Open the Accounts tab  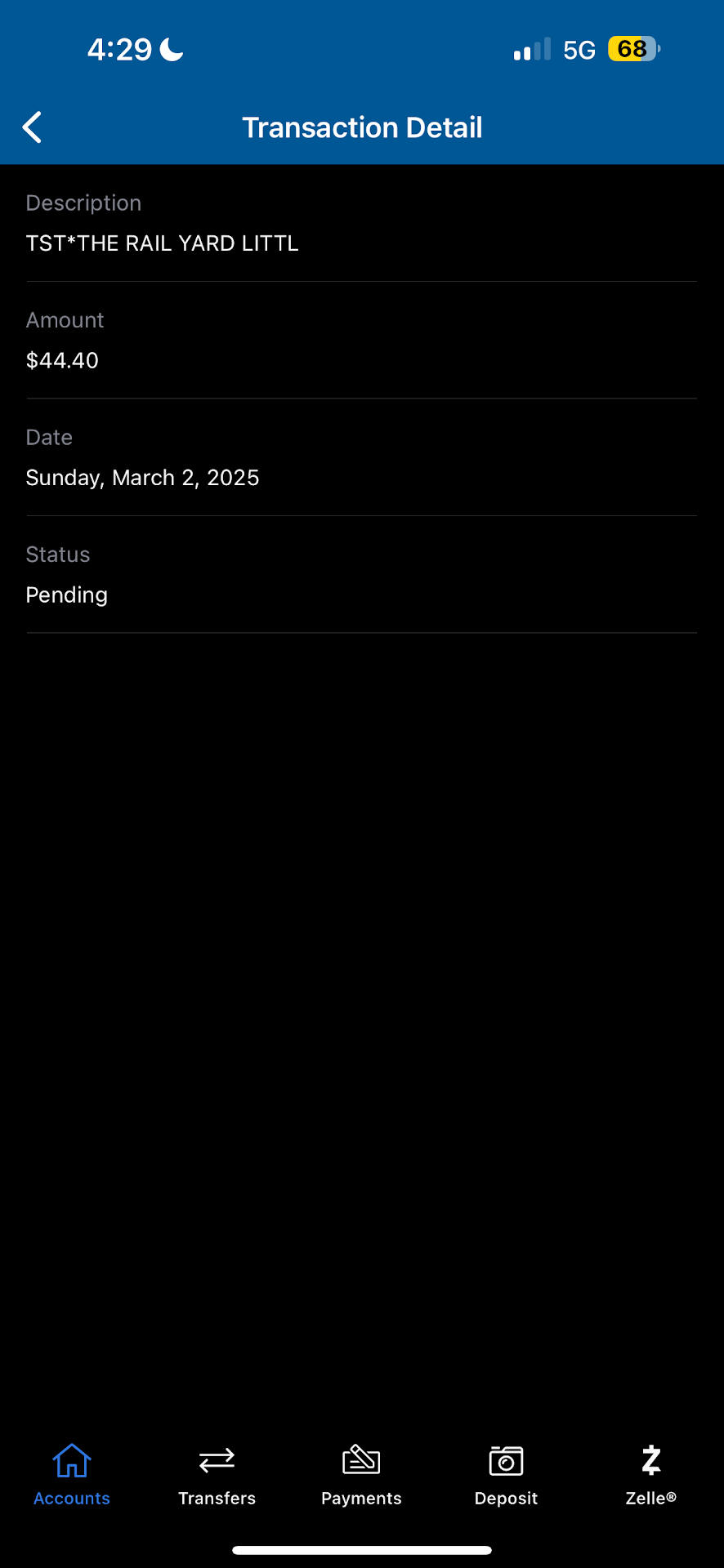tap(72, 1473)
